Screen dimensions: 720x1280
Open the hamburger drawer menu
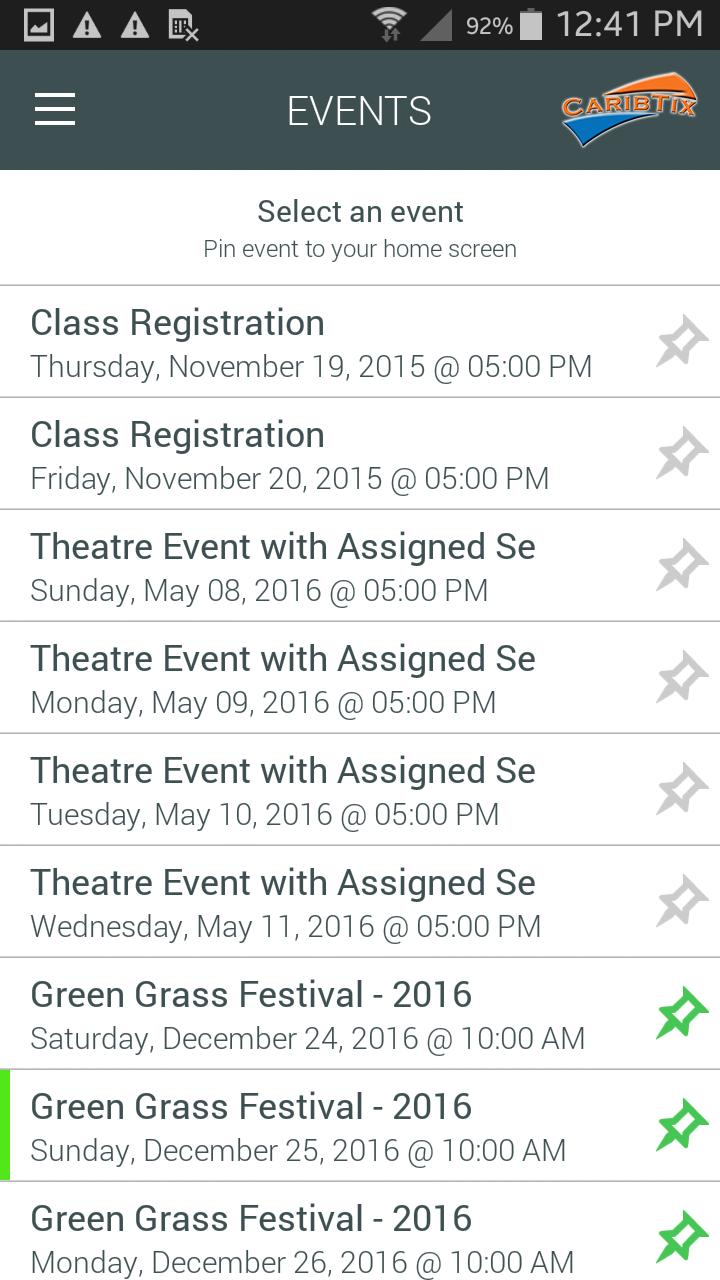click(x=55, y=109)
